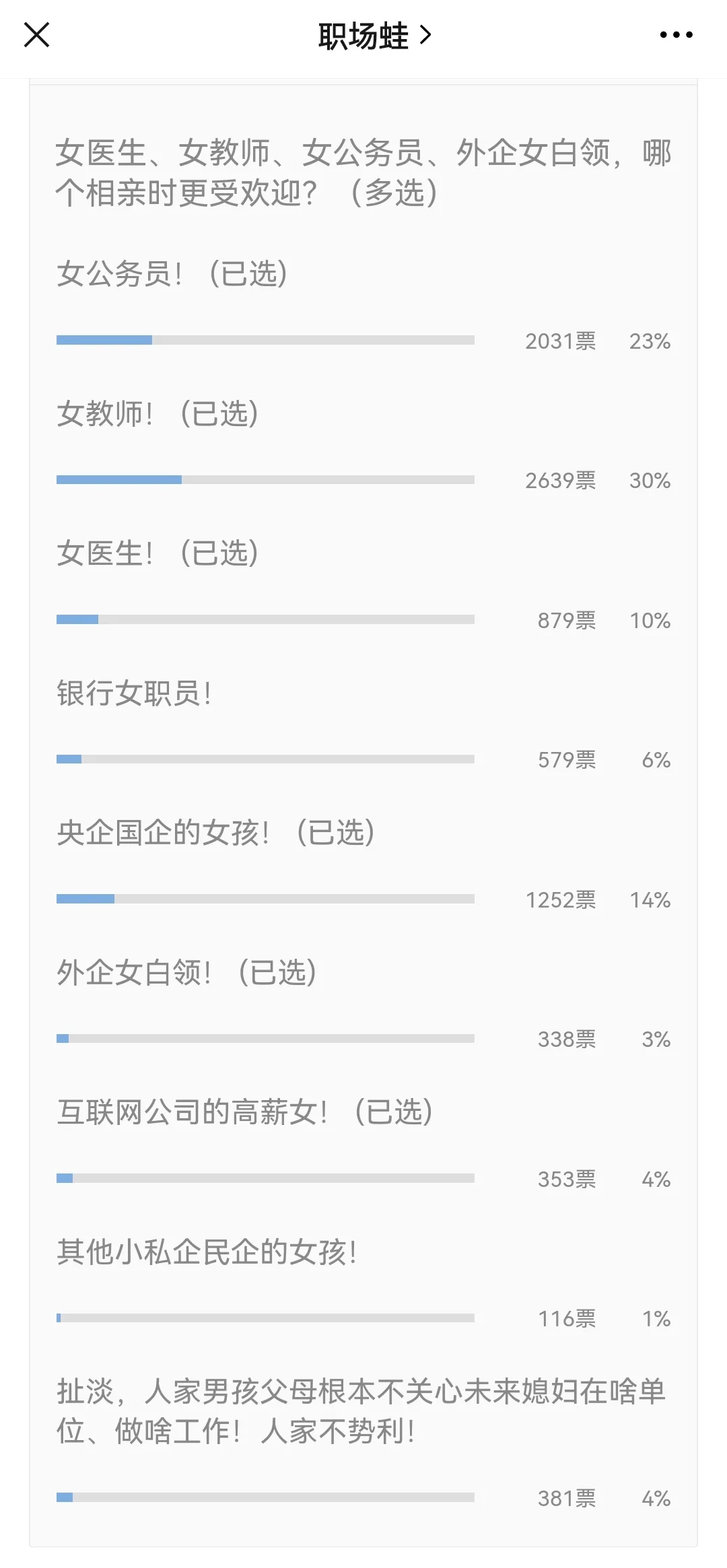Open the three-dot overflow menu

pos(676,35)
